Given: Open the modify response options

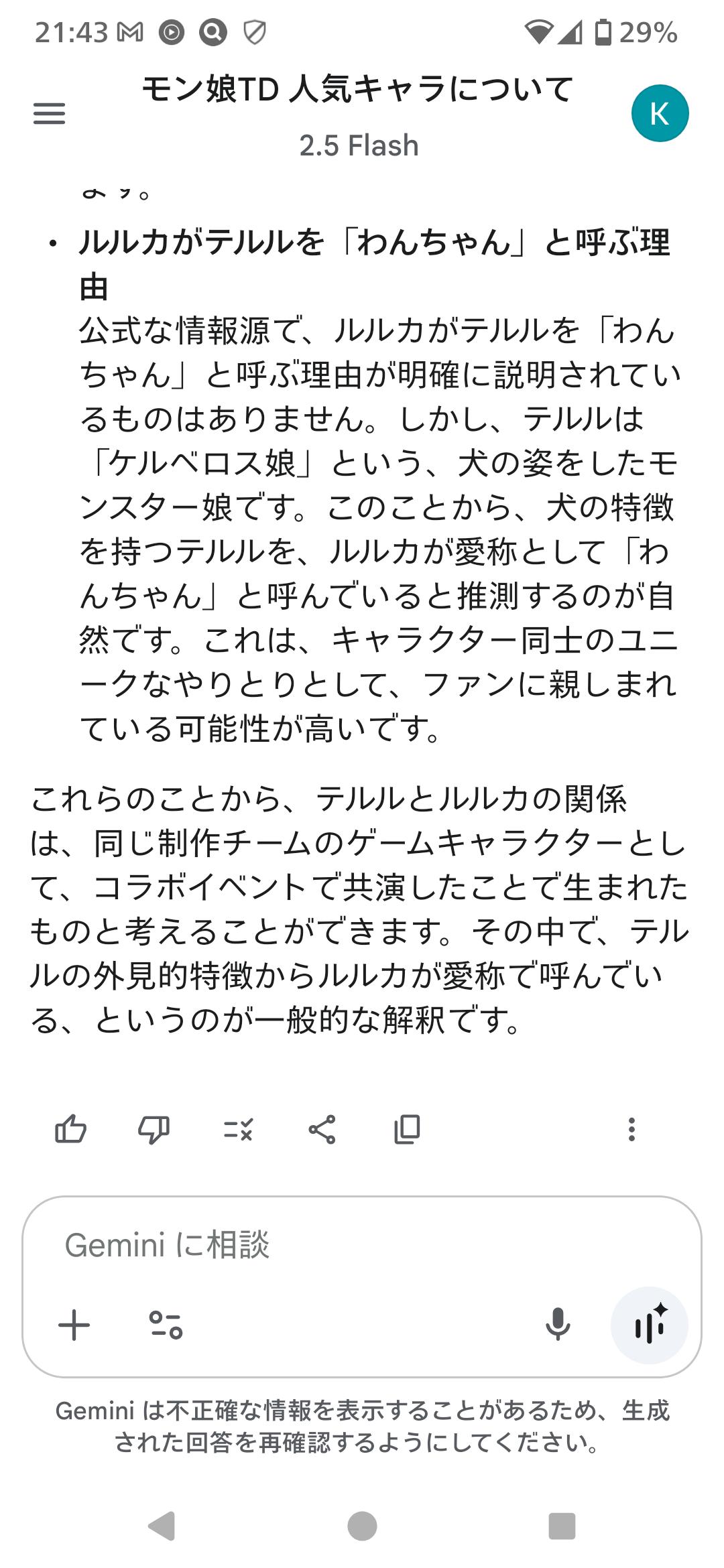Looking at the screenshot, I should pos(238,1129).
